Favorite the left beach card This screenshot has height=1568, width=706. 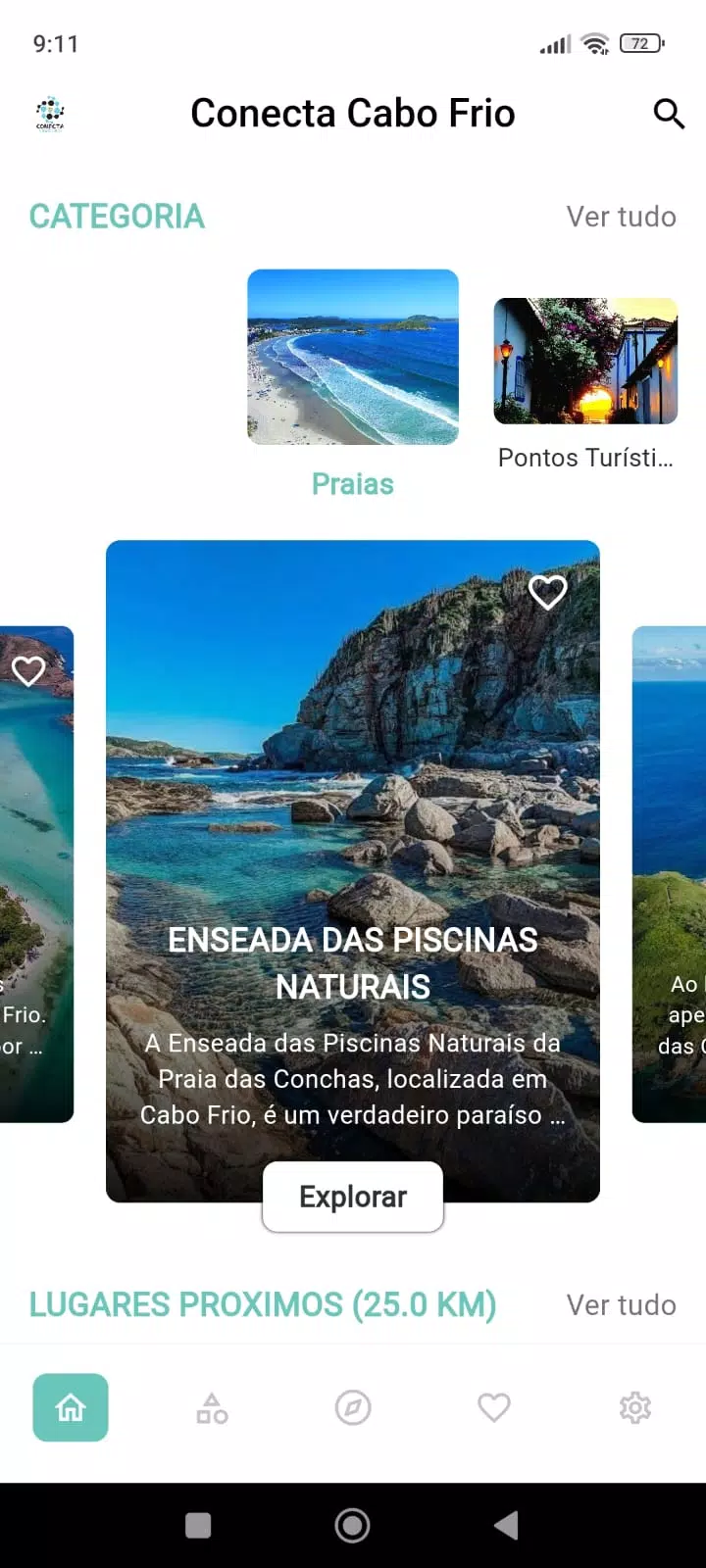click(28, 670)
